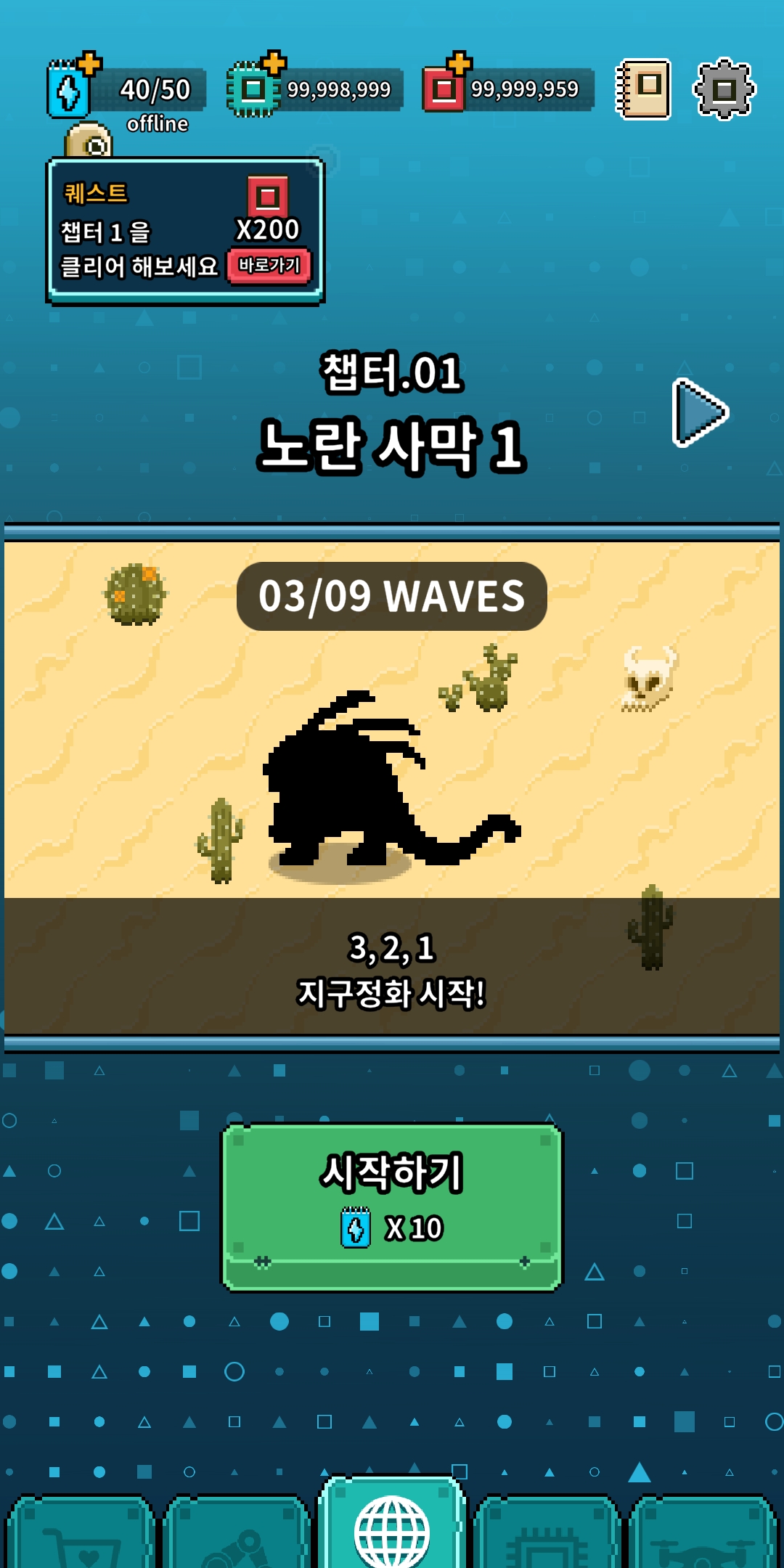Add red chip currency via plus
784x1568 pixels.
[x=460, y=64]
